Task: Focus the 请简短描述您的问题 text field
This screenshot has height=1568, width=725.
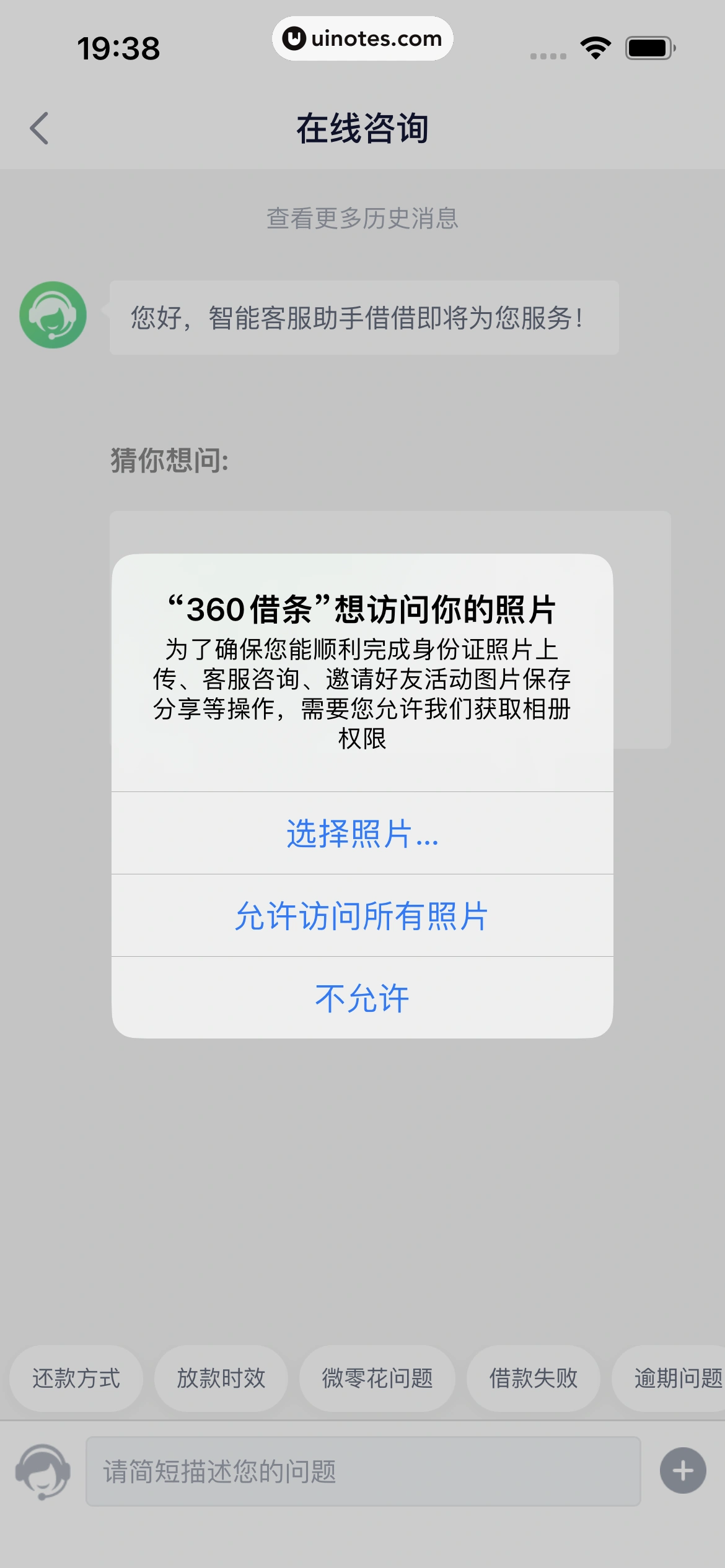Action: (x=362, y=1471)
